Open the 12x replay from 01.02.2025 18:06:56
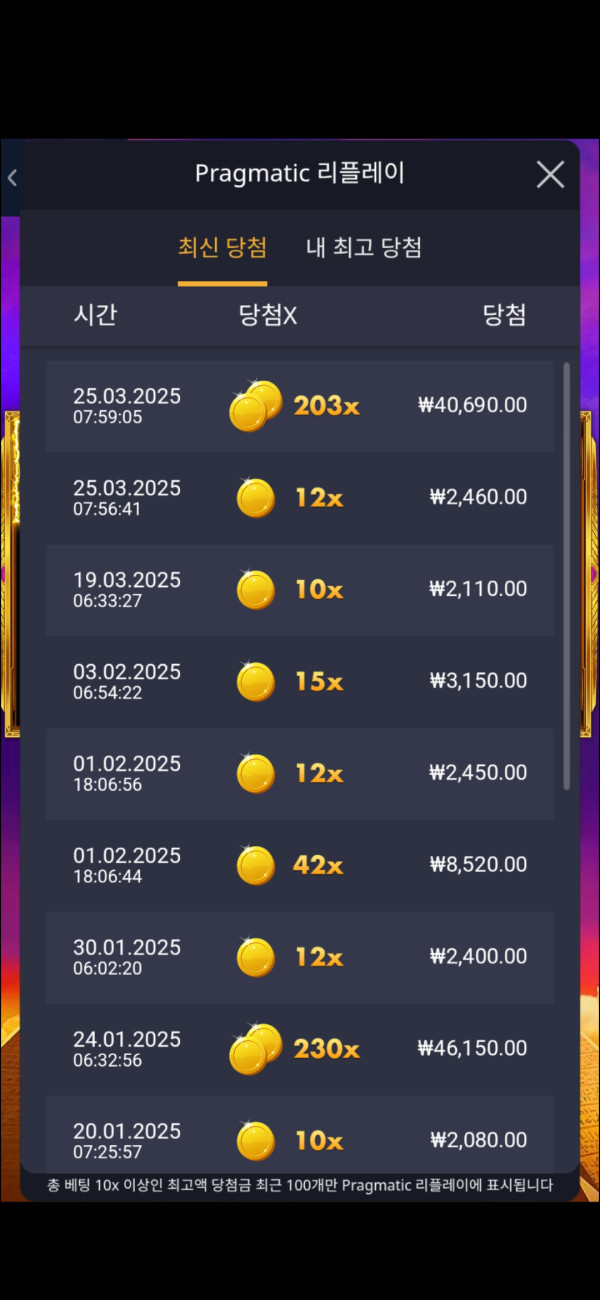 (x=300, y=774)
